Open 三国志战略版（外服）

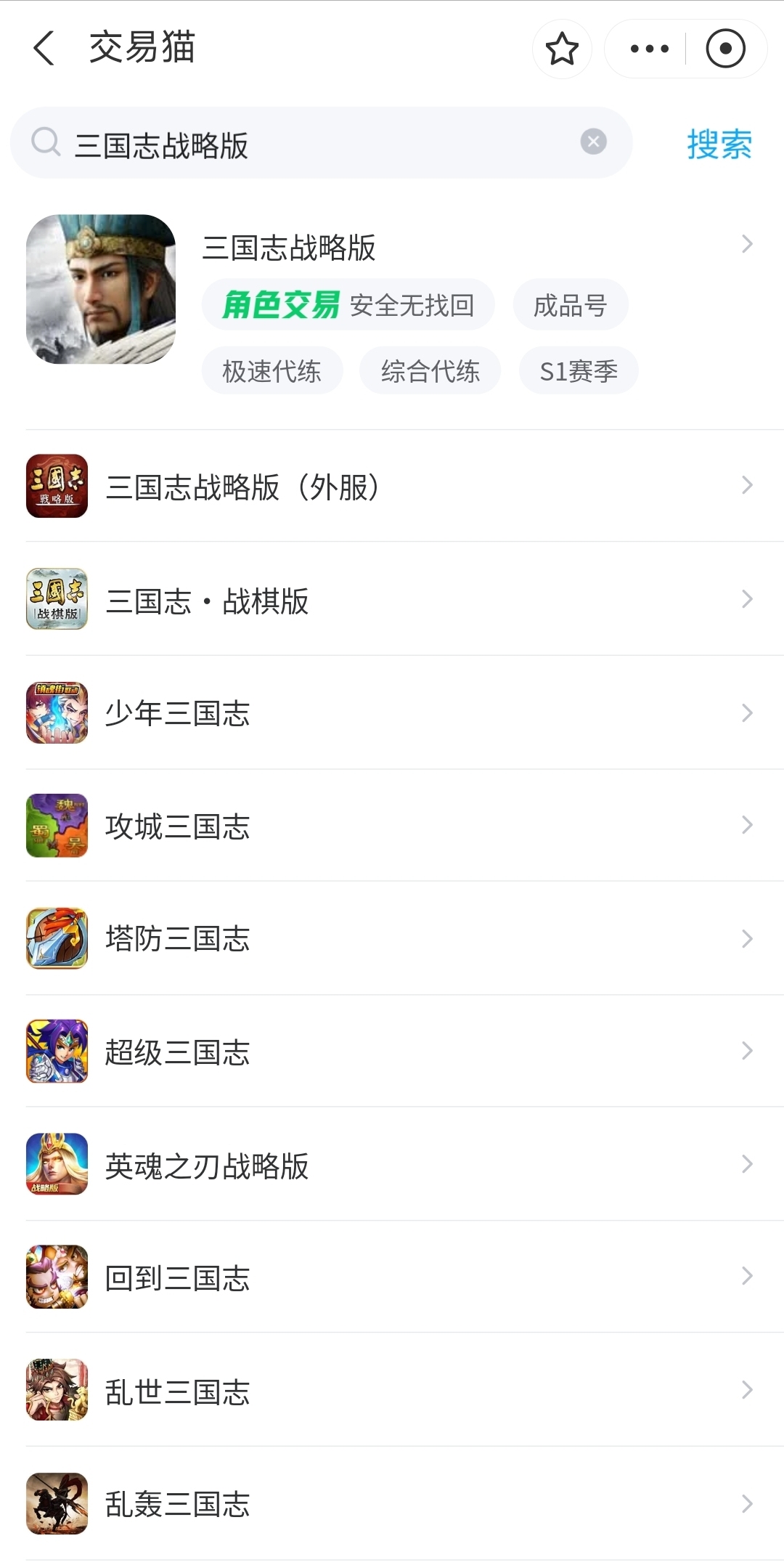392,487
